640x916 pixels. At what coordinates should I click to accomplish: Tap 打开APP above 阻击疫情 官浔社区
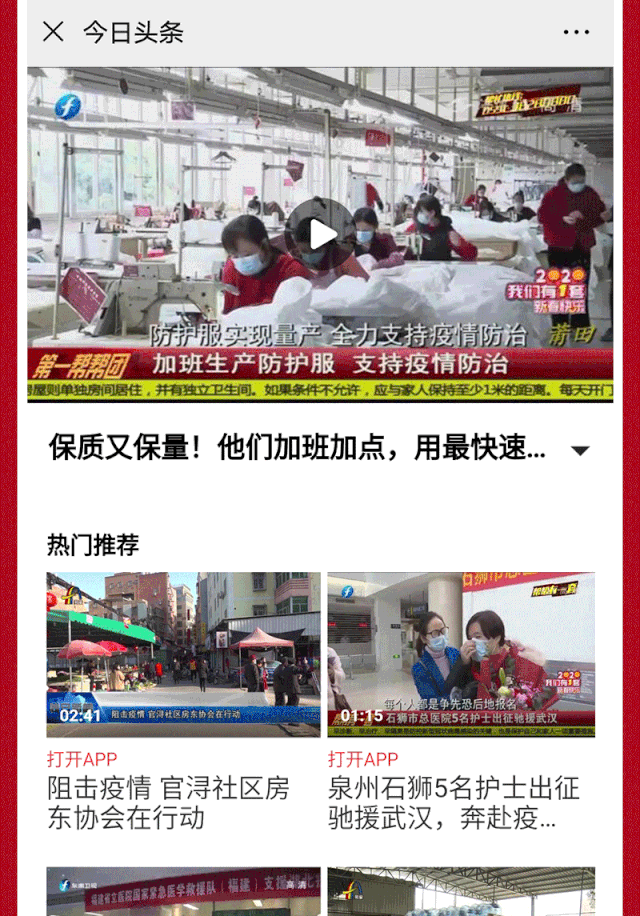click(x=82, y=759)
